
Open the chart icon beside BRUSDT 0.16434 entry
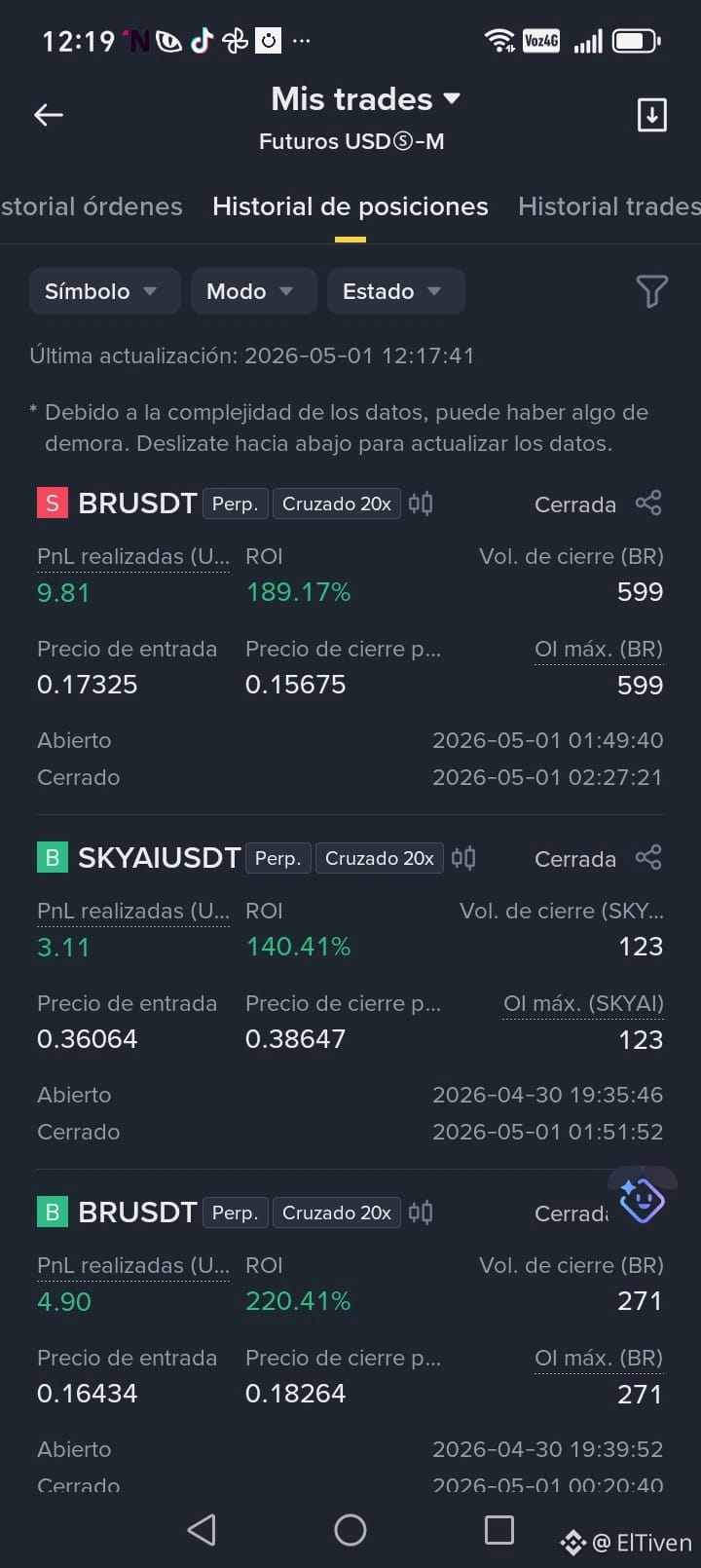[421, 1213]
